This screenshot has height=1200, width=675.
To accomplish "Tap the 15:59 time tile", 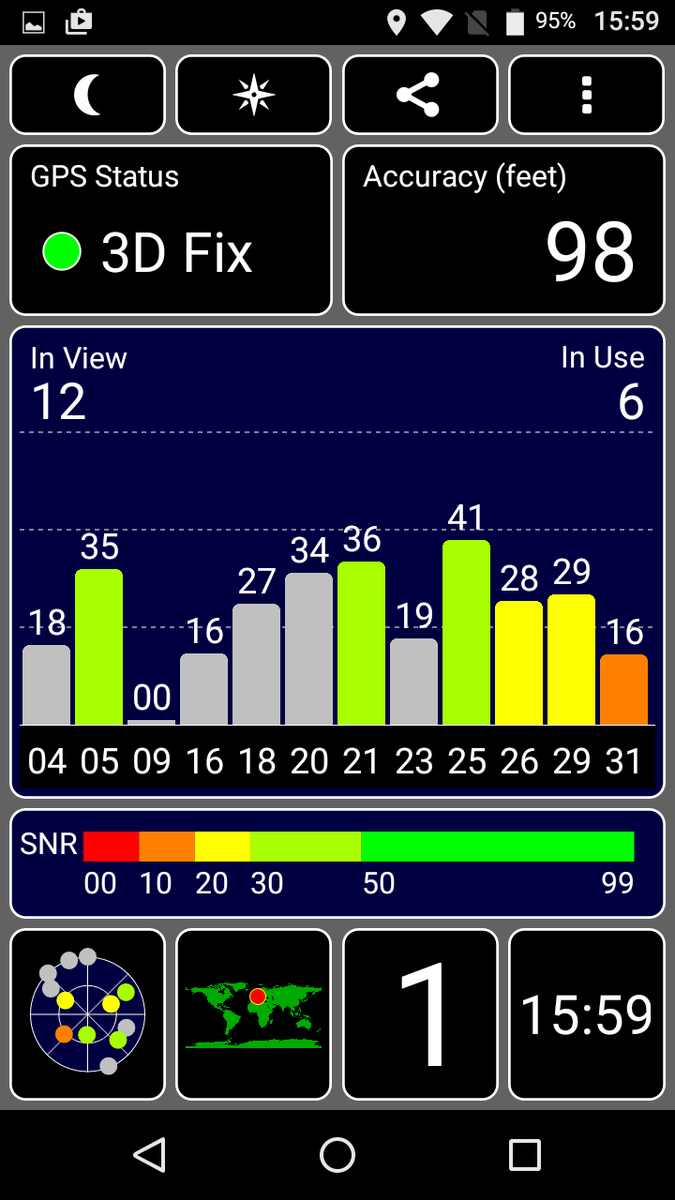I will (x=587, y=1015).
